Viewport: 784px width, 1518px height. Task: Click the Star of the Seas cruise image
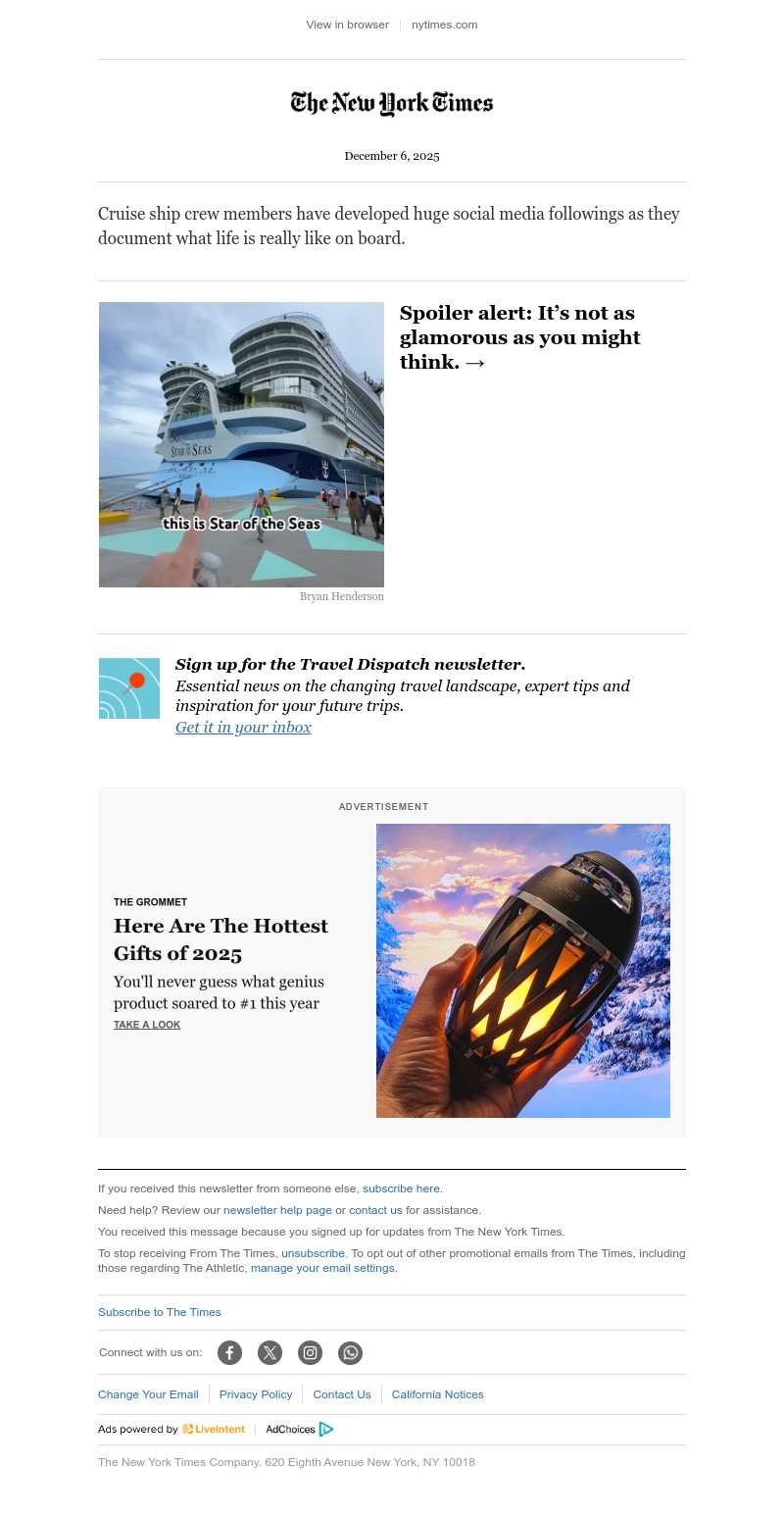(241, 444)
